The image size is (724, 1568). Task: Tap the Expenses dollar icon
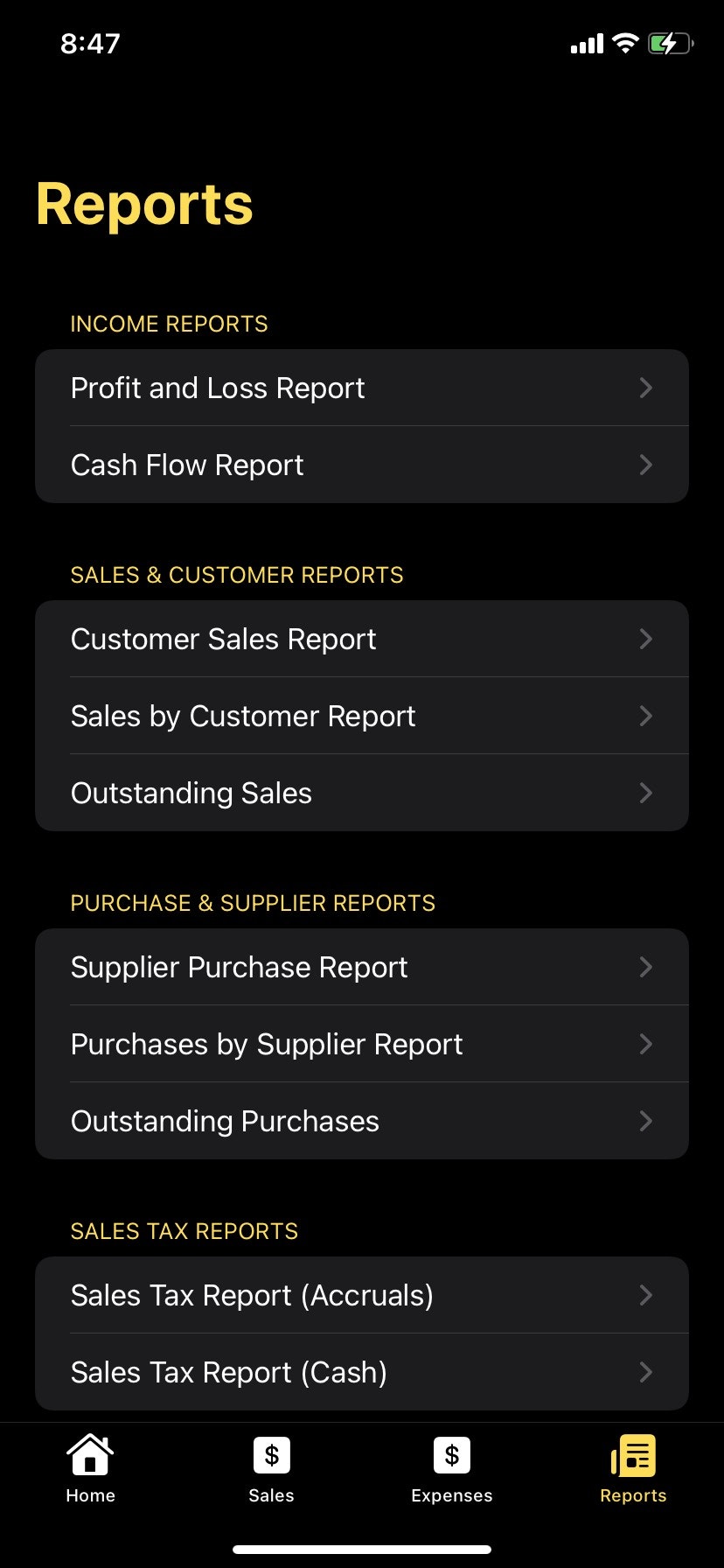coord(452,1454)
